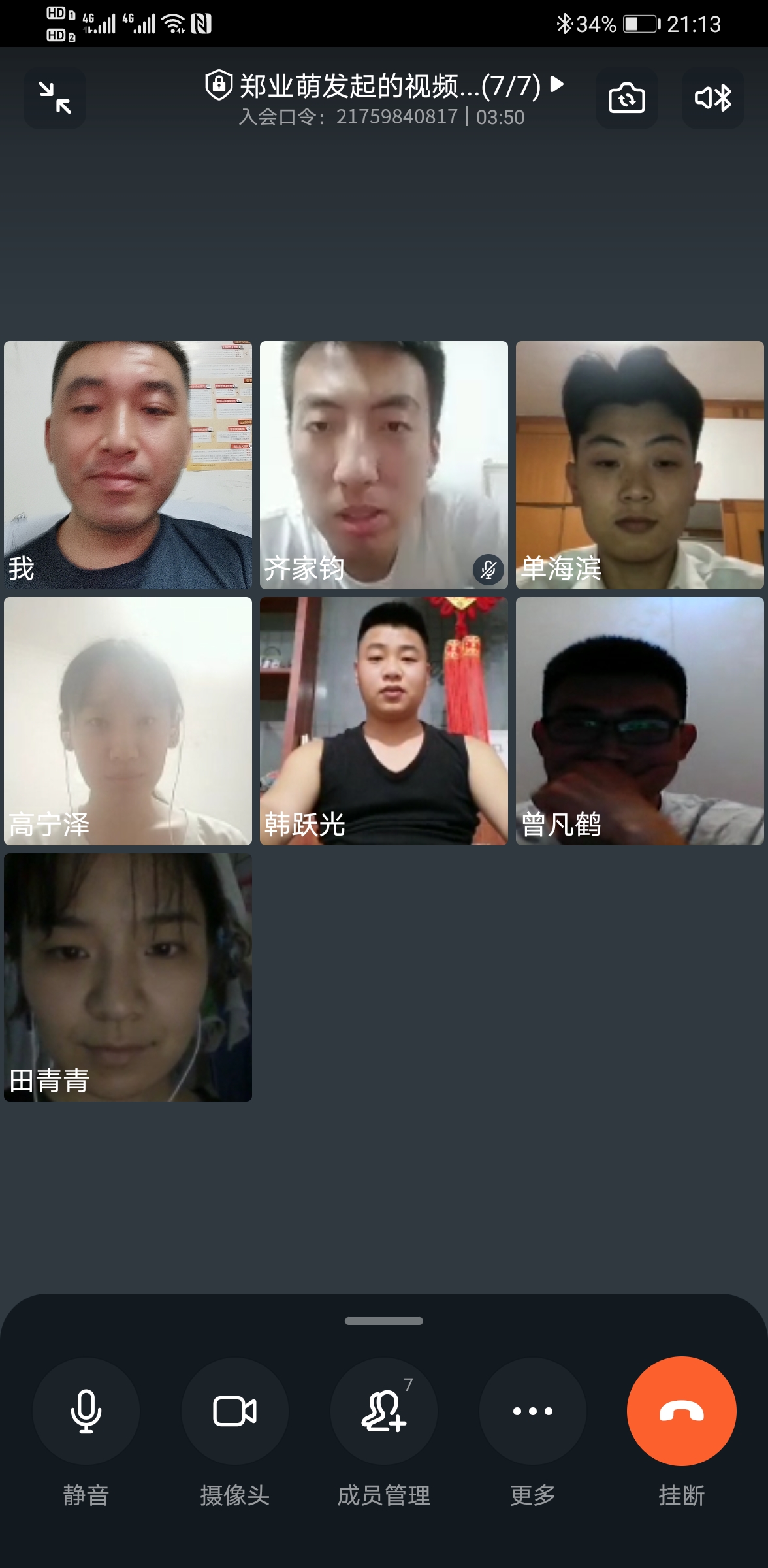This screenshot has height=1568, width=768.
Task: Open my own video tile 我
Action: point(128,465)
